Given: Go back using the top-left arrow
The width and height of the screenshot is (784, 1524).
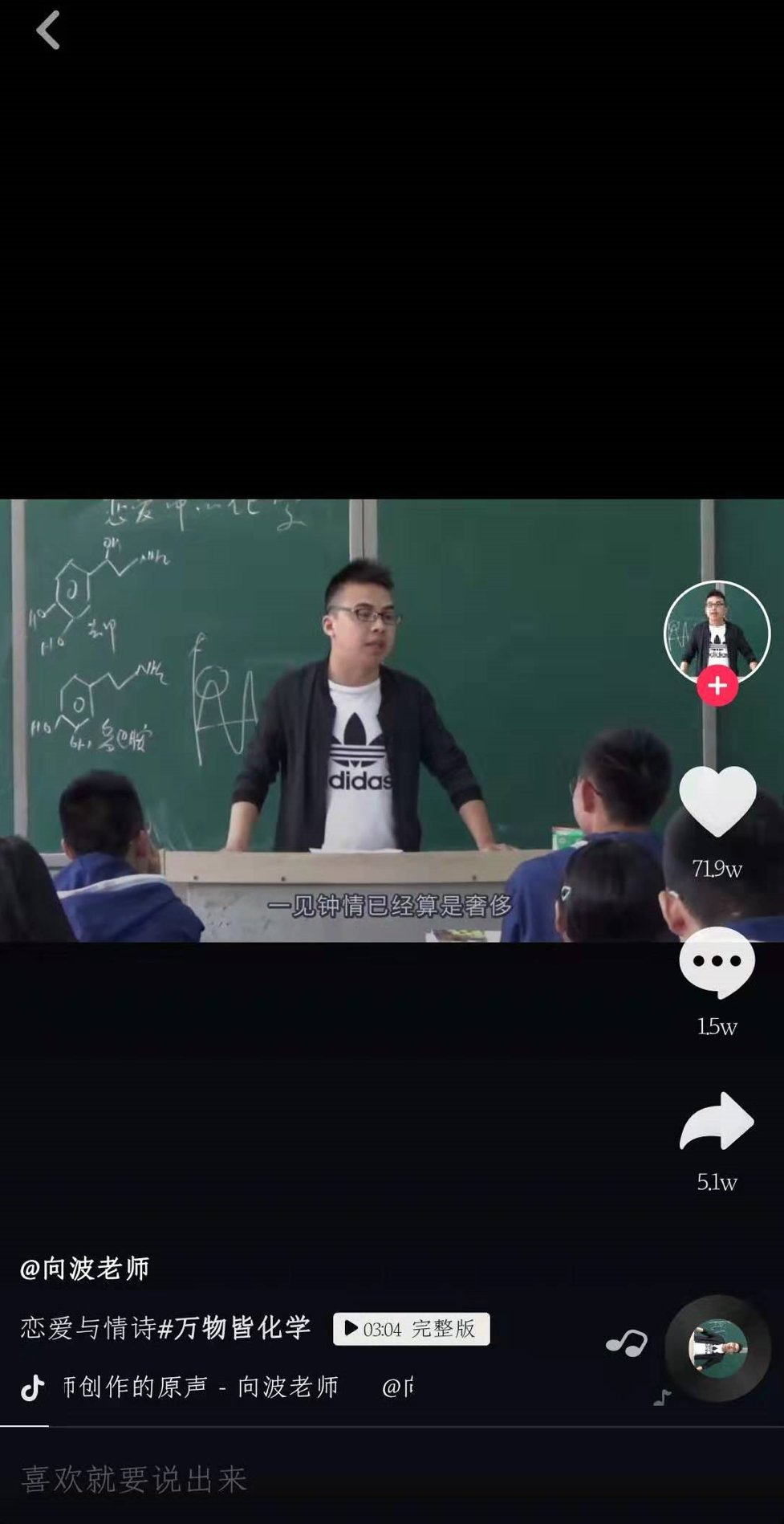Looking at the screenshot, I should coord(48,31).
